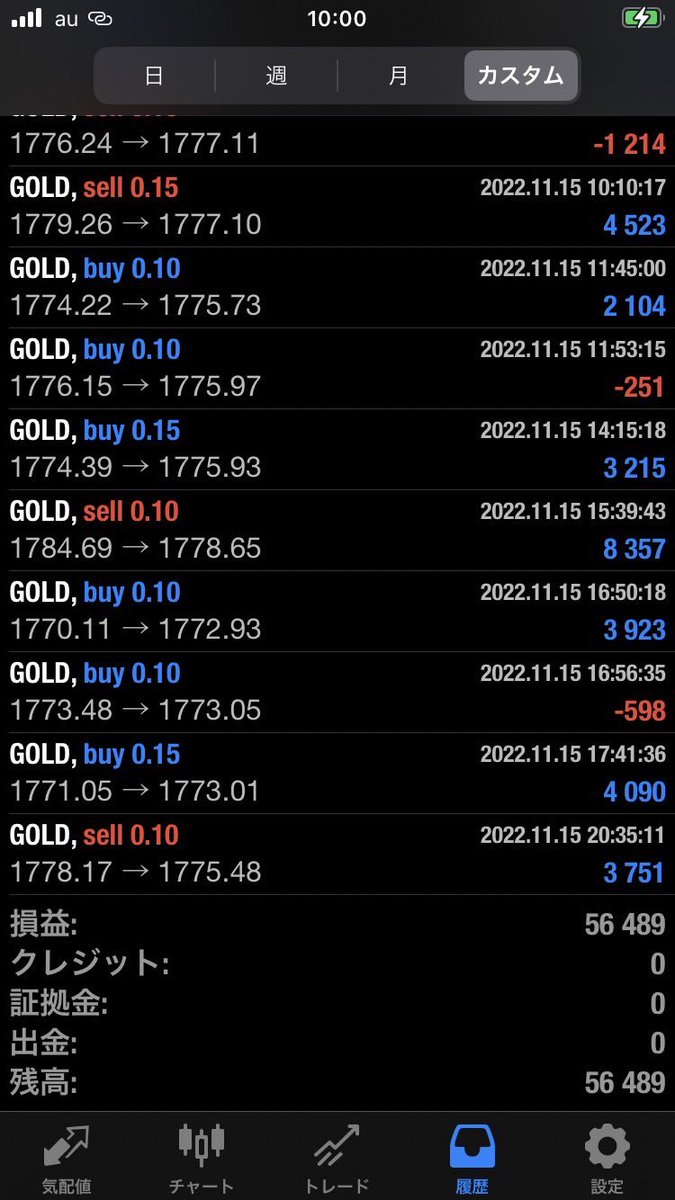
Task: Tap the 履歴 history tab
Action: [x=472, y=1157]
